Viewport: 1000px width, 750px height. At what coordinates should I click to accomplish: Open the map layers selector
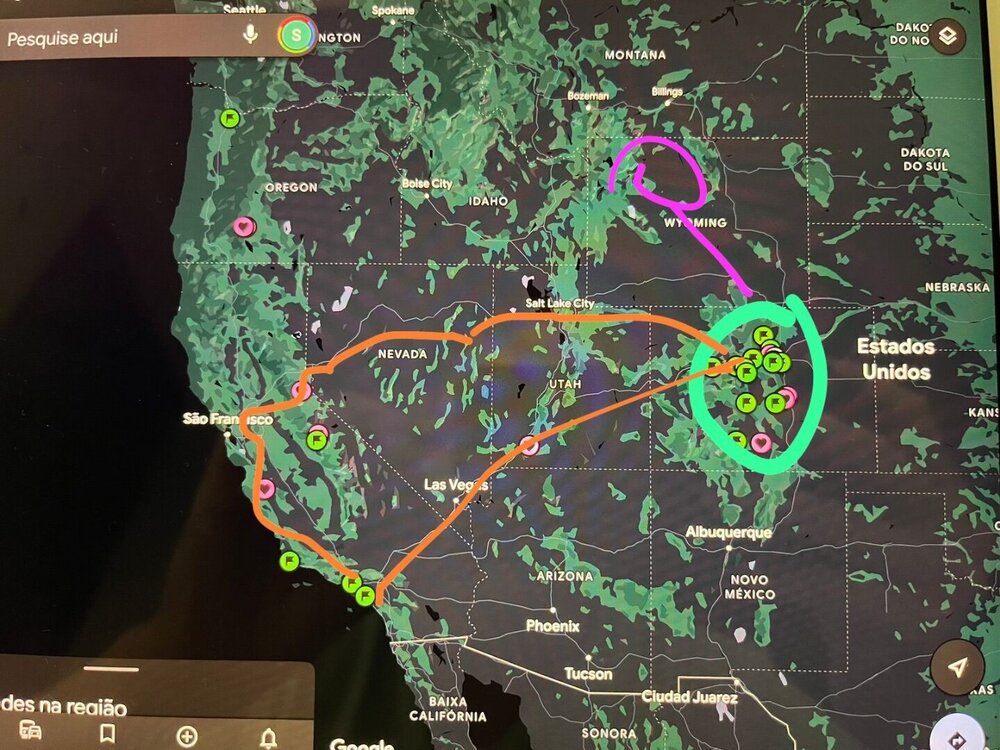click(x=946, y=39)
